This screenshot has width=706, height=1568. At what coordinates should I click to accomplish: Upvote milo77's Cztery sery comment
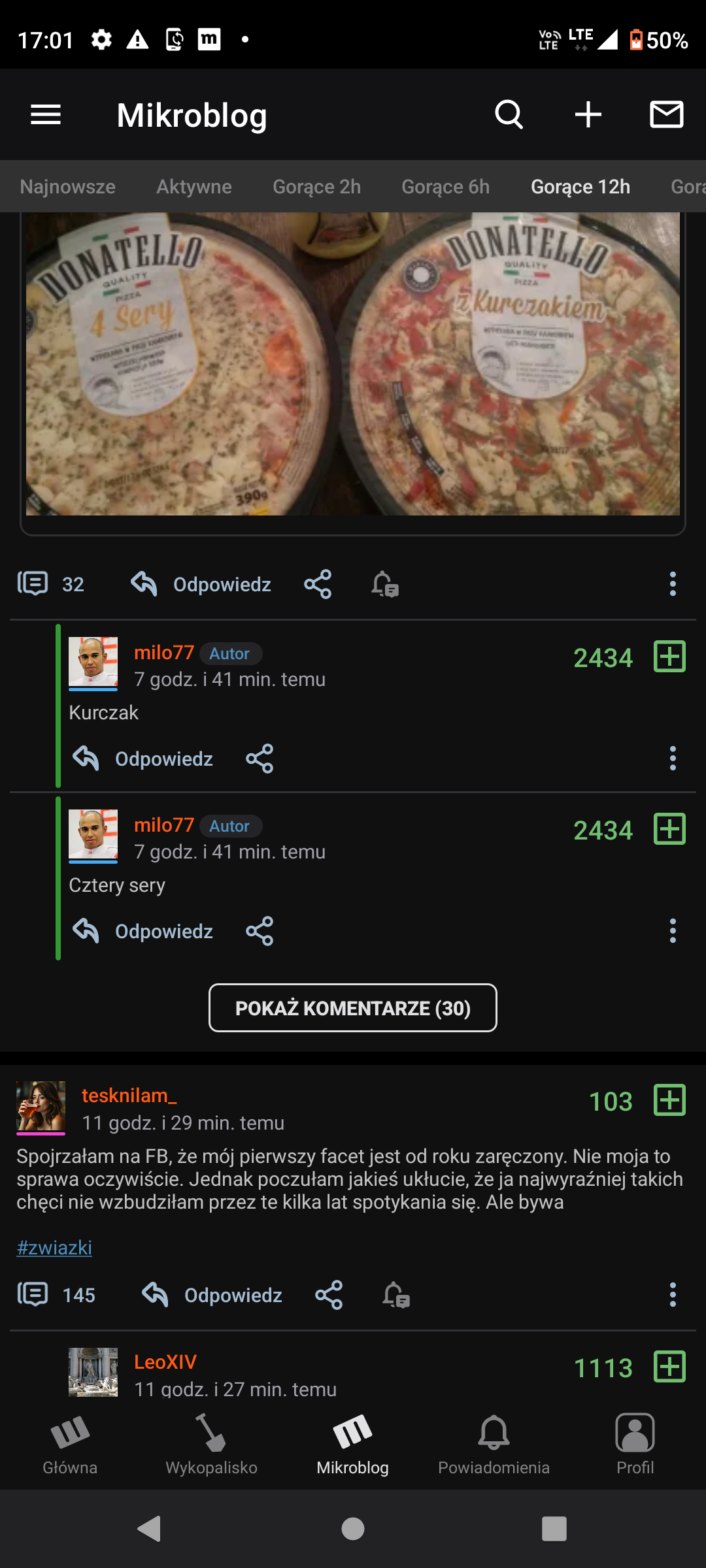click(x=669, y=829)
